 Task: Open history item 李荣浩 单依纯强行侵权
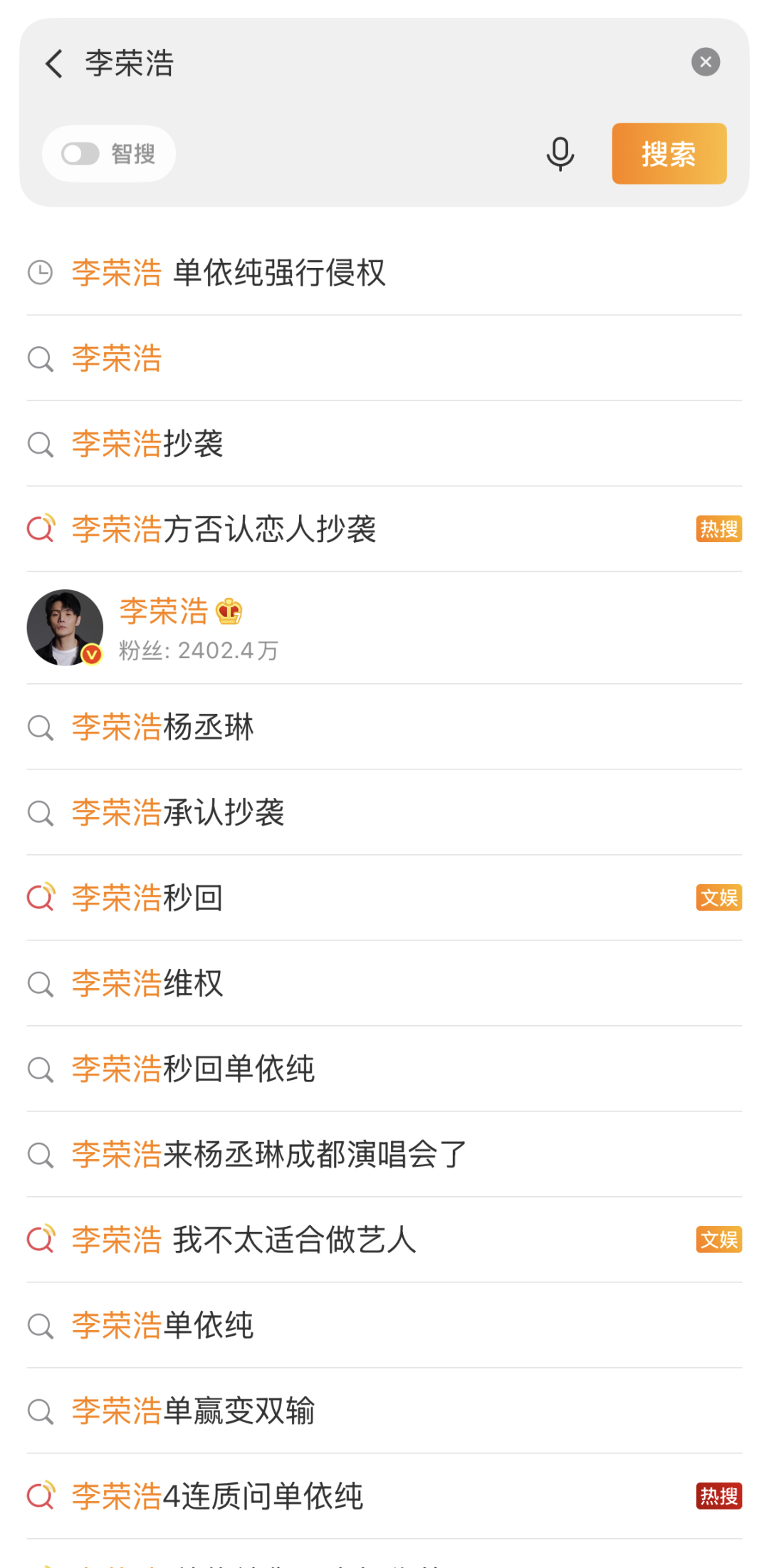pos(228,273)
